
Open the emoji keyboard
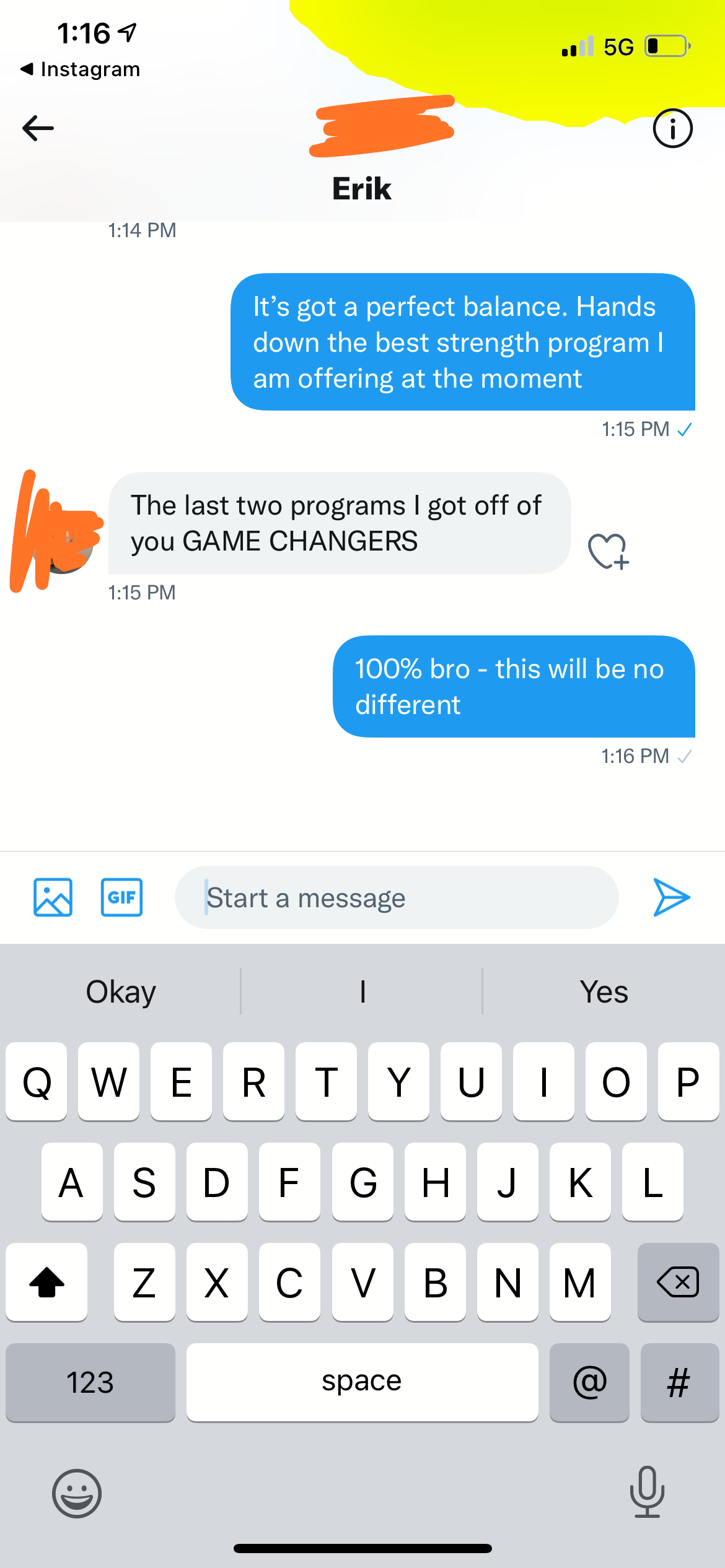(x=77, y=1493)
